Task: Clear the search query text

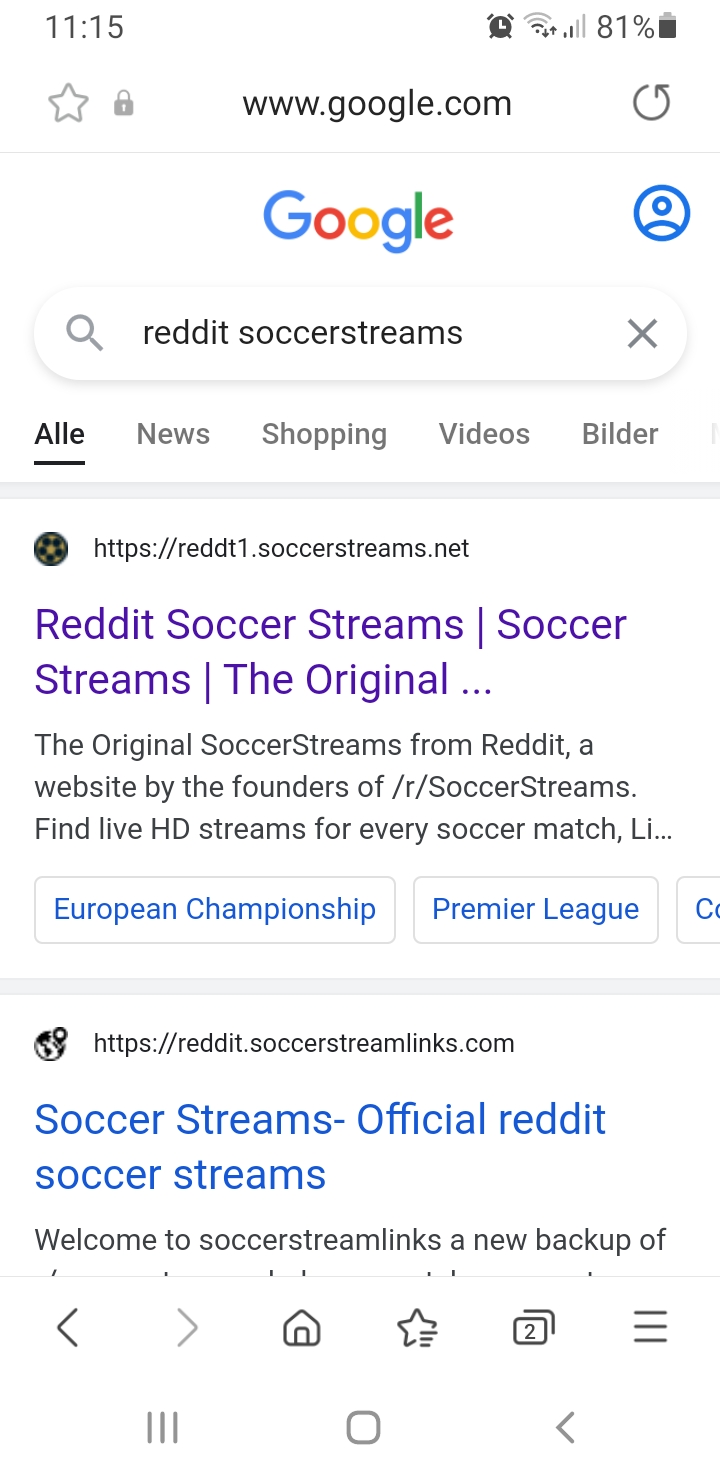Action: click(642, 334)
